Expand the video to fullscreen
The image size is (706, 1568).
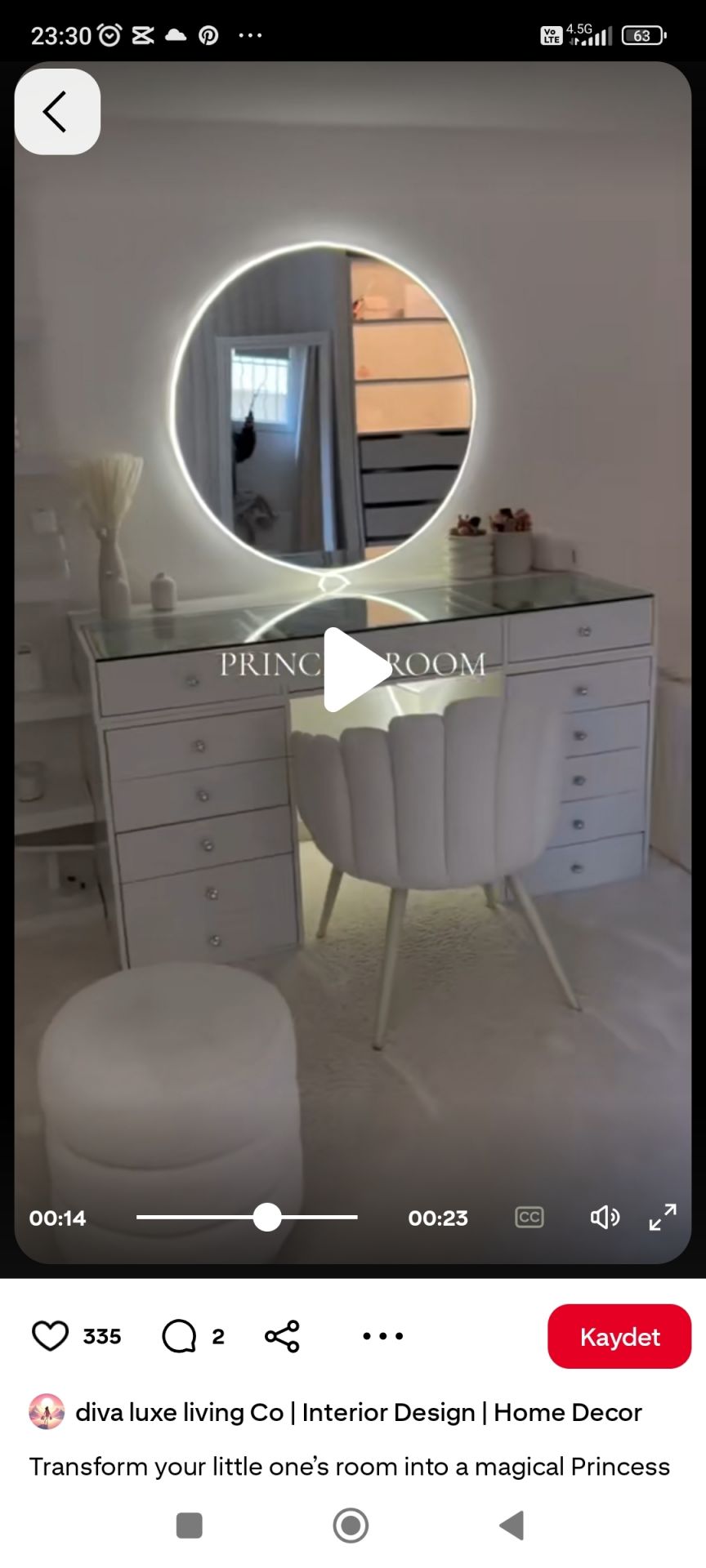click(x=663, y=1217)
